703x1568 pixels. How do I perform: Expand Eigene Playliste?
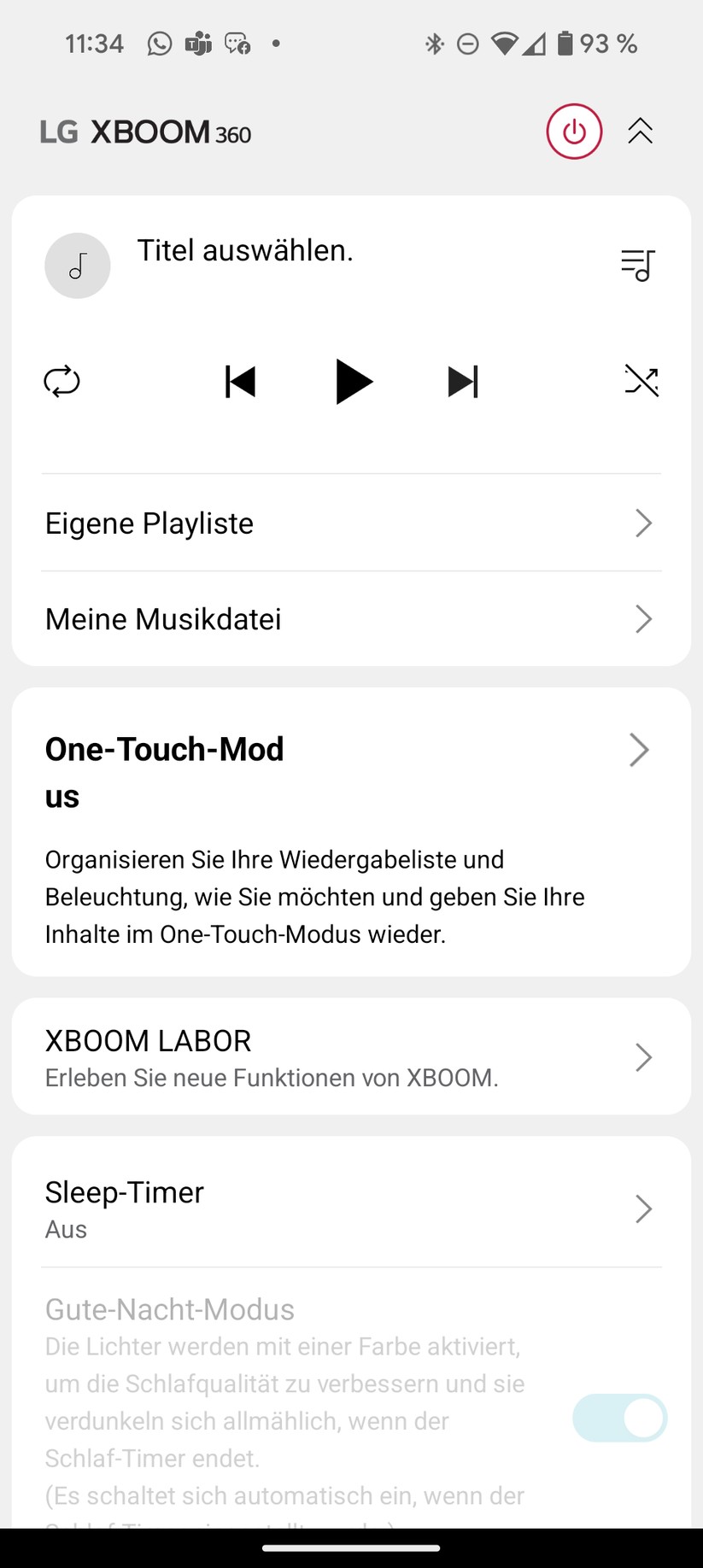pos(350,523)
